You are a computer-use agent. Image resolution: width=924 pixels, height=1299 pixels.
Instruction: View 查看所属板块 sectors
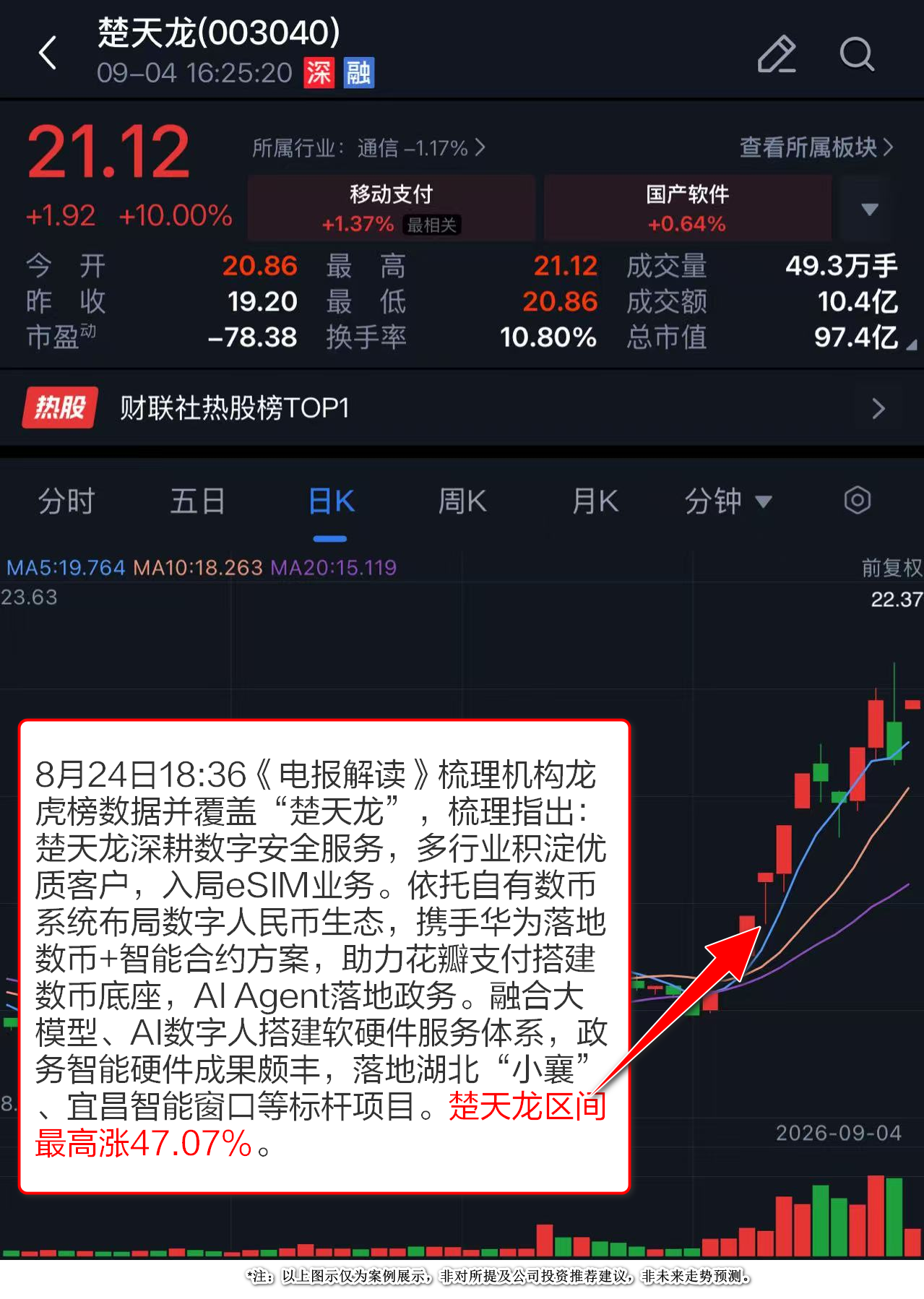(x=816, y=147)
